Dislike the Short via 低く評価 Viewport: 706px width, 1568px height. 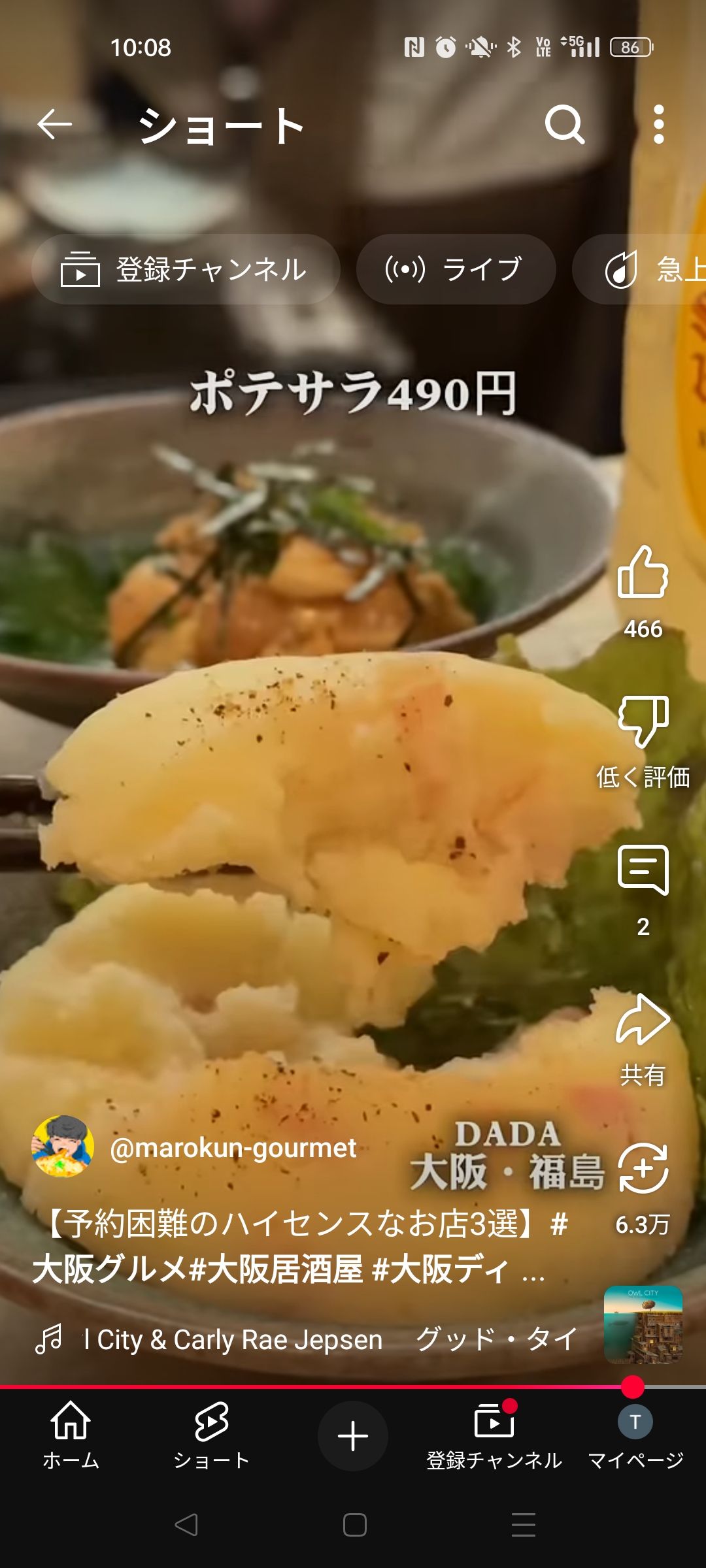pyautogui.click(x=643, y=721)
